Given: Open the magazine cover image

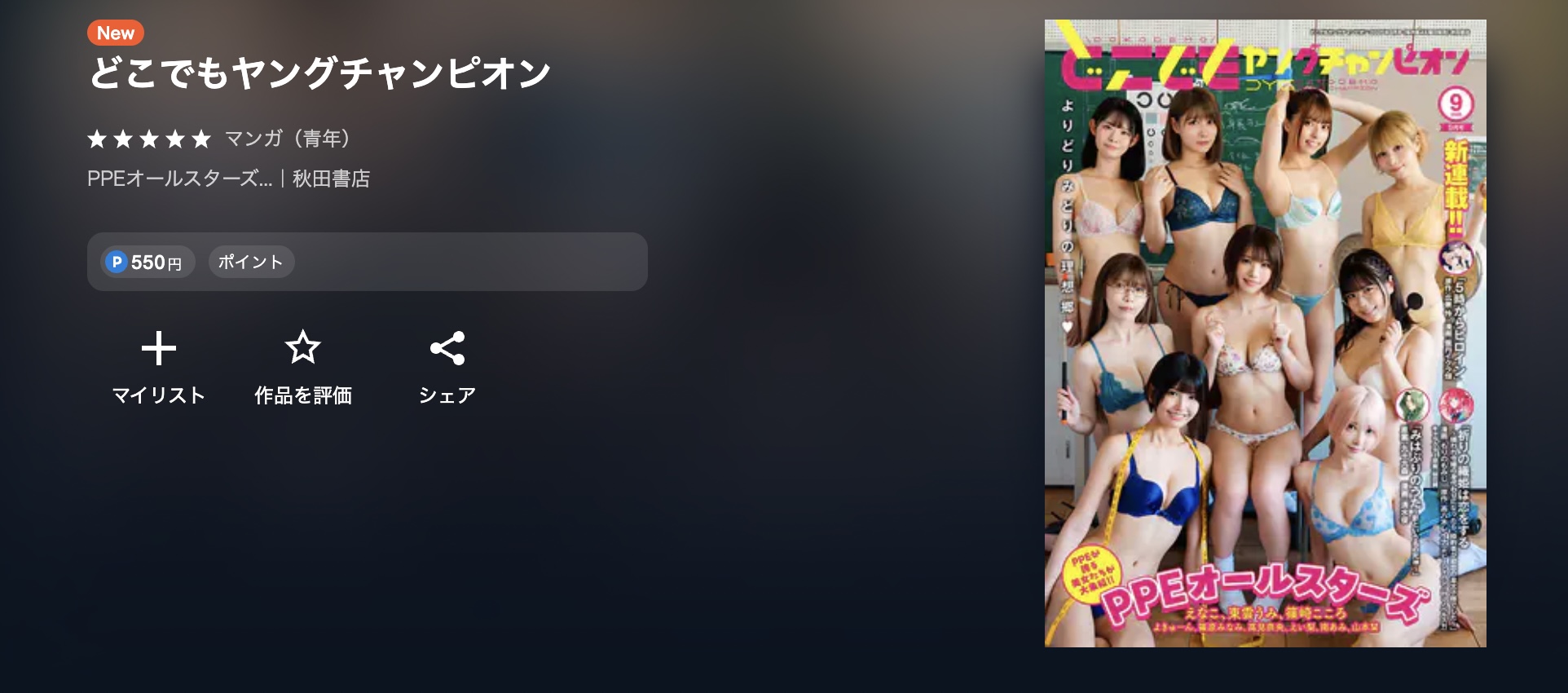Looking at the screenshot, I should tap(1265, 333).
